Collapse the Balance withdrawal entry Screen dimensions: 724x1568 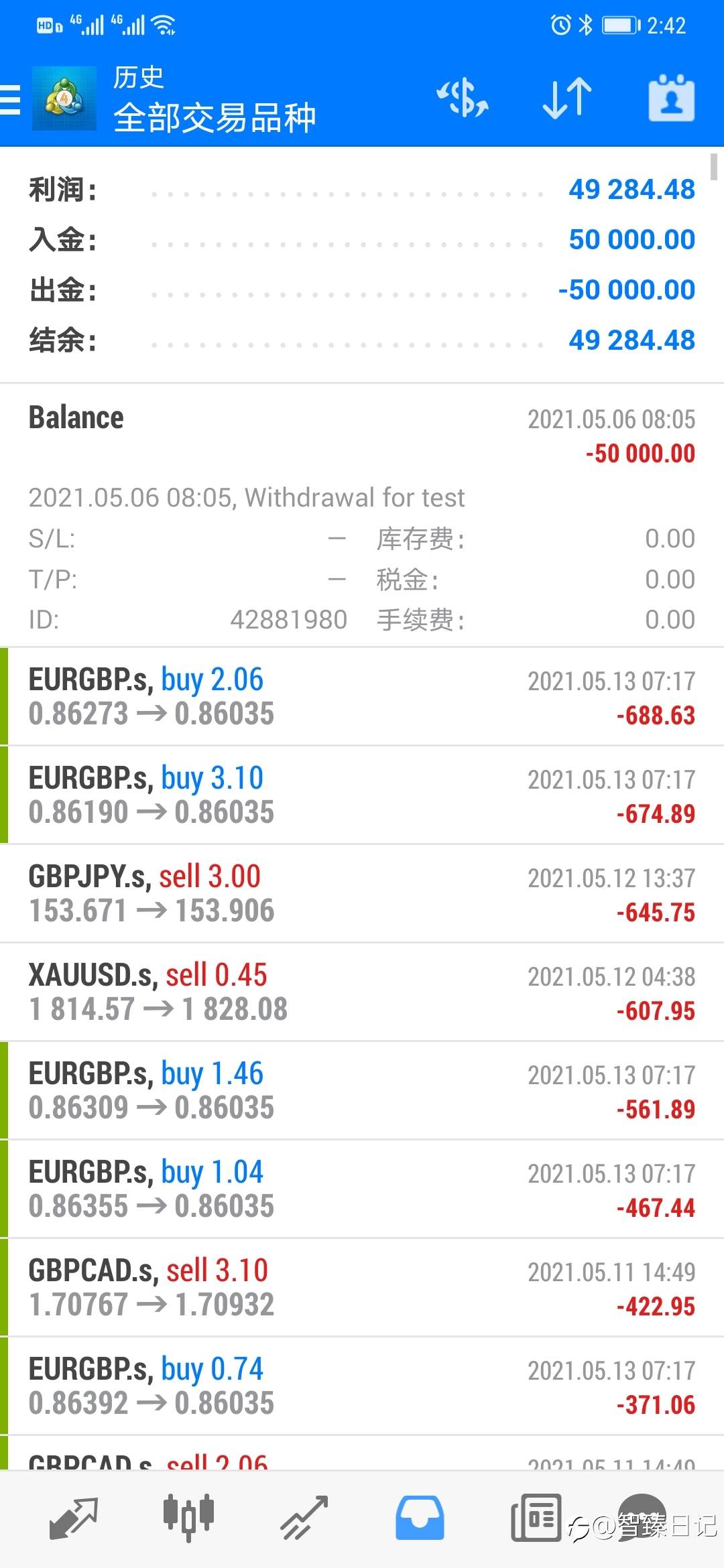[x=362, y=515]
